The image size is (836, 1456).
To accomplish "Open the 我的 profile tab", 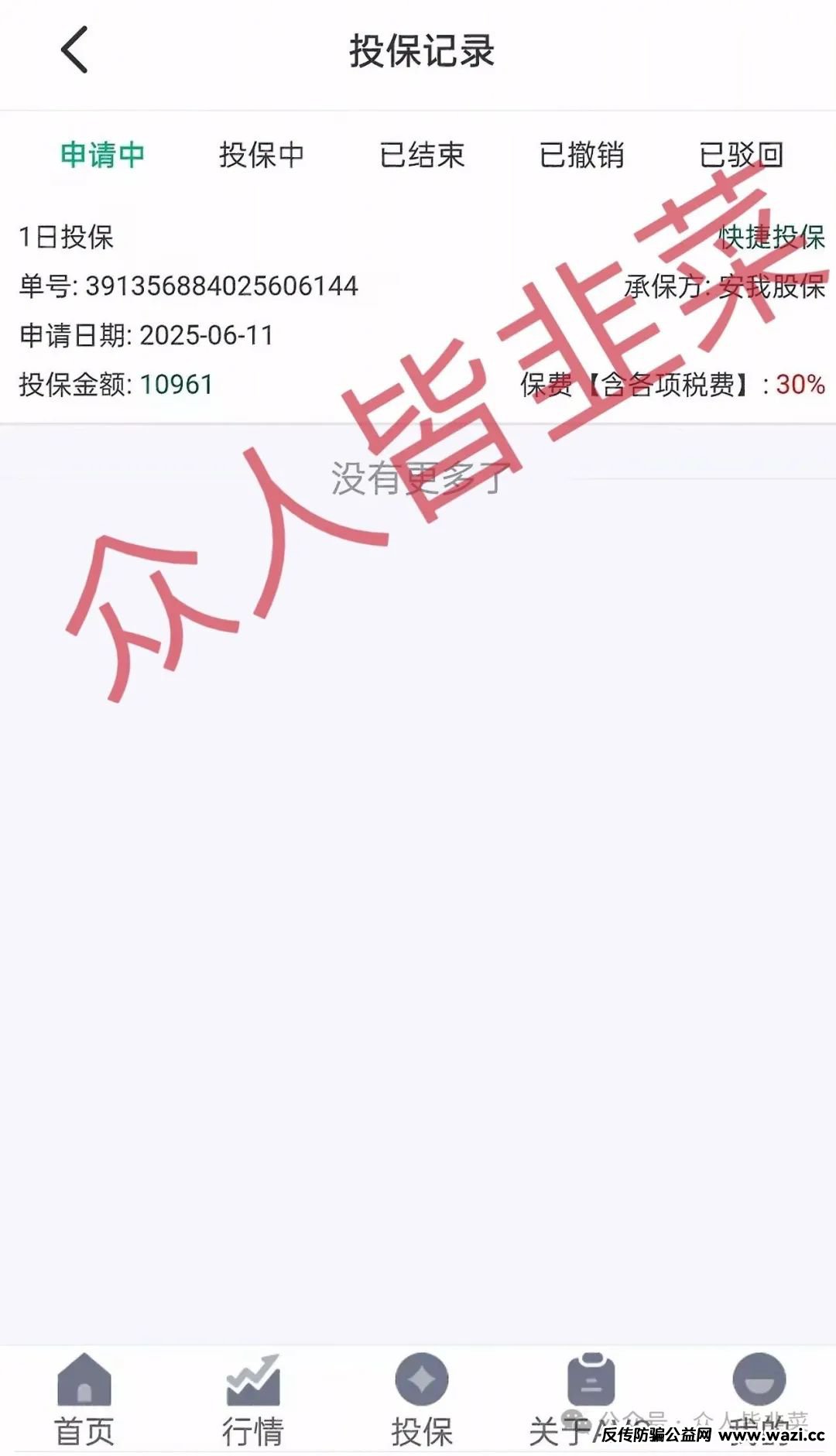I will (759, 1401).
